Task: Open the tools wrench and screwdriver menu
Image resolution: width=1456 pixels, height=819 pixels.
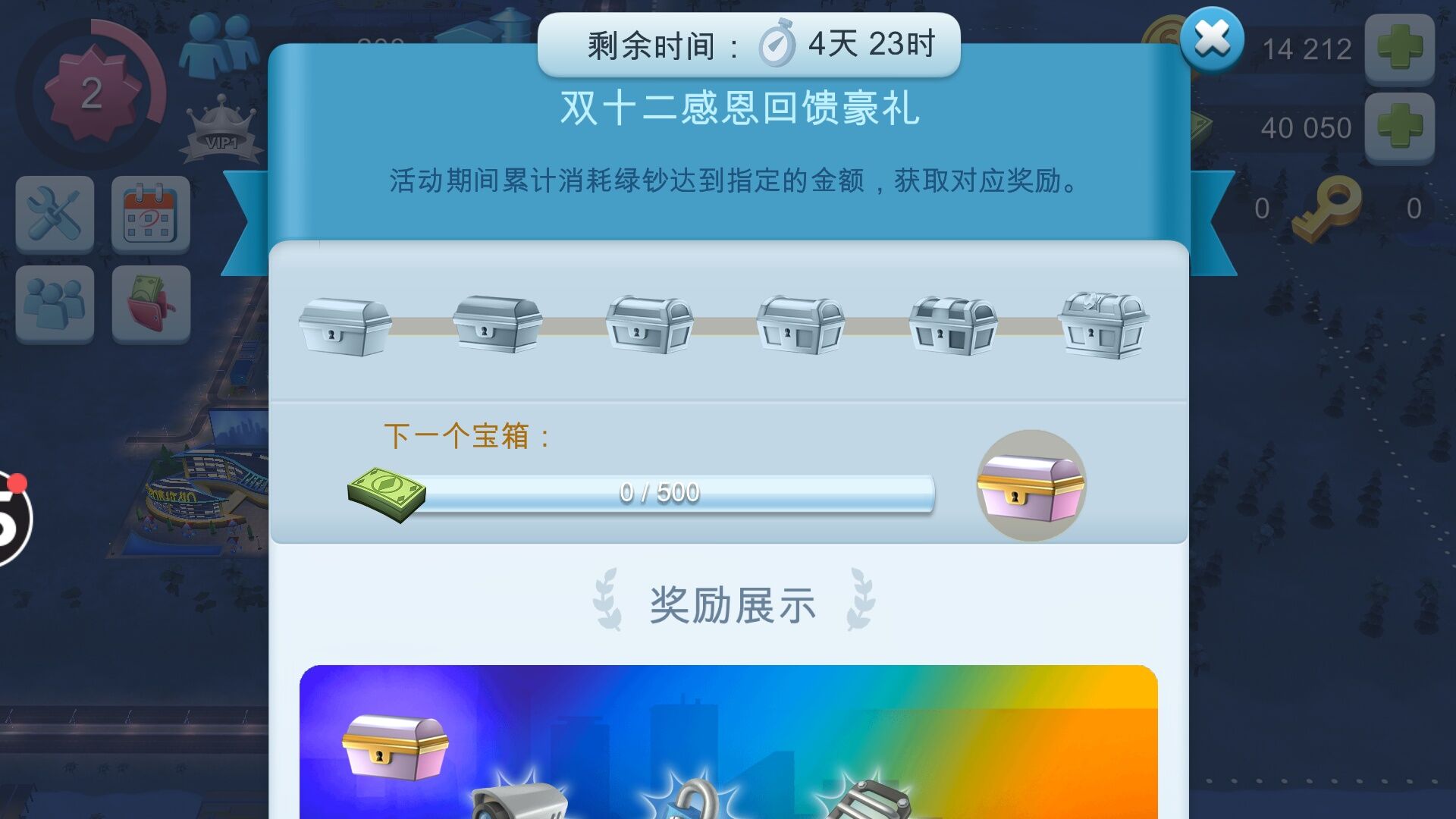Action: tap(55, 214)
